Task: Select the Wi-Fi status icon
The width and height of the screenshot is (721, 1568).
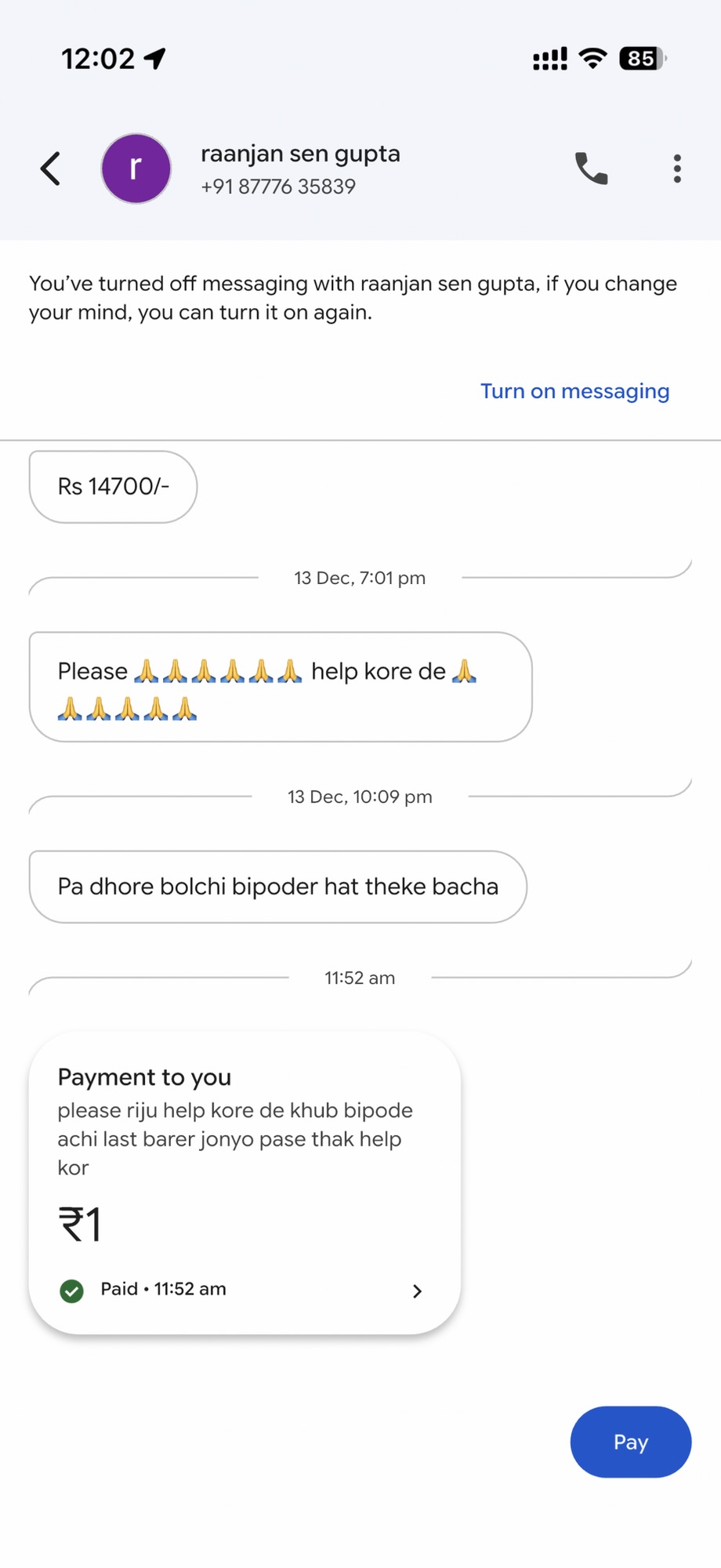Action: [592, 56]
